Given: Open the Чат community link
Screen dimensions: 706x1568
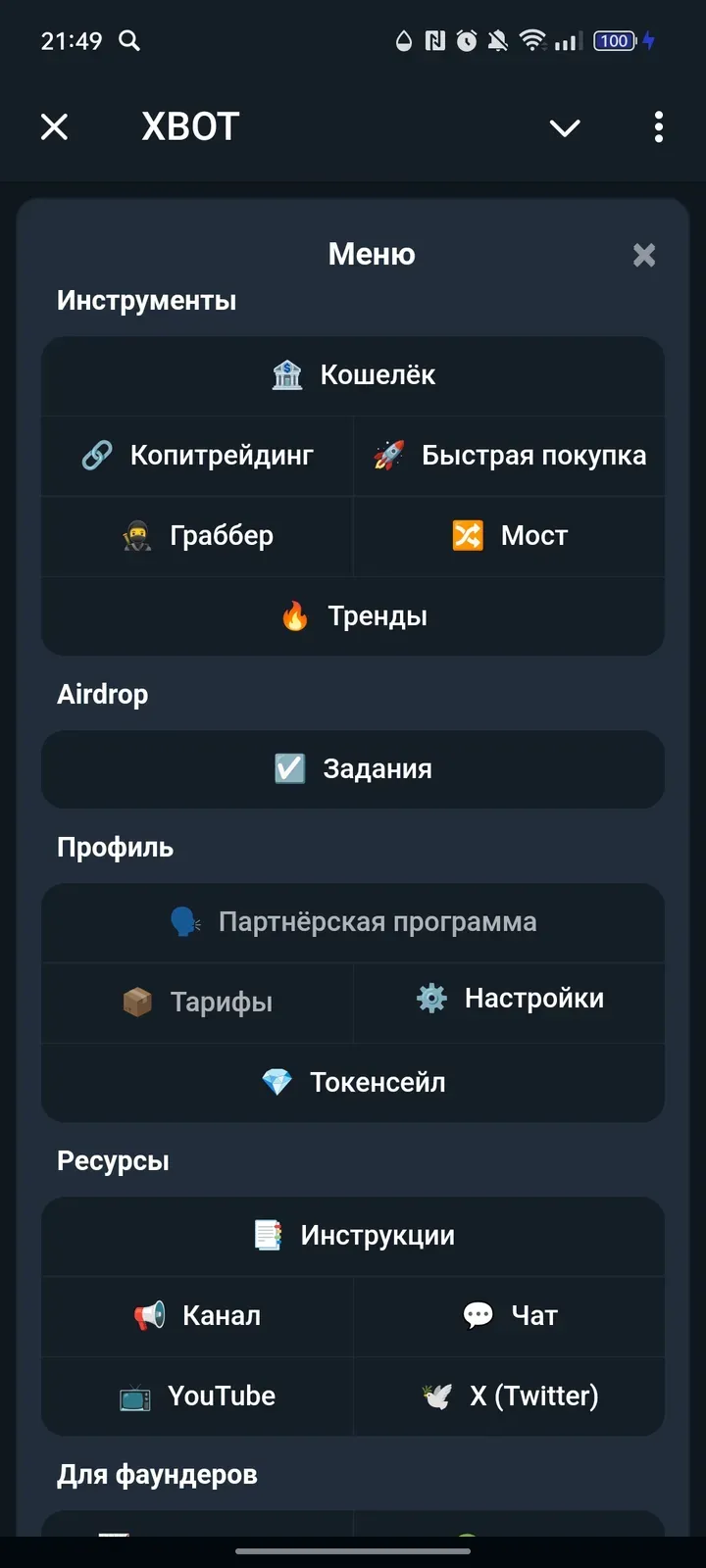Looking at the screenshot, I should pos(509,1315).
